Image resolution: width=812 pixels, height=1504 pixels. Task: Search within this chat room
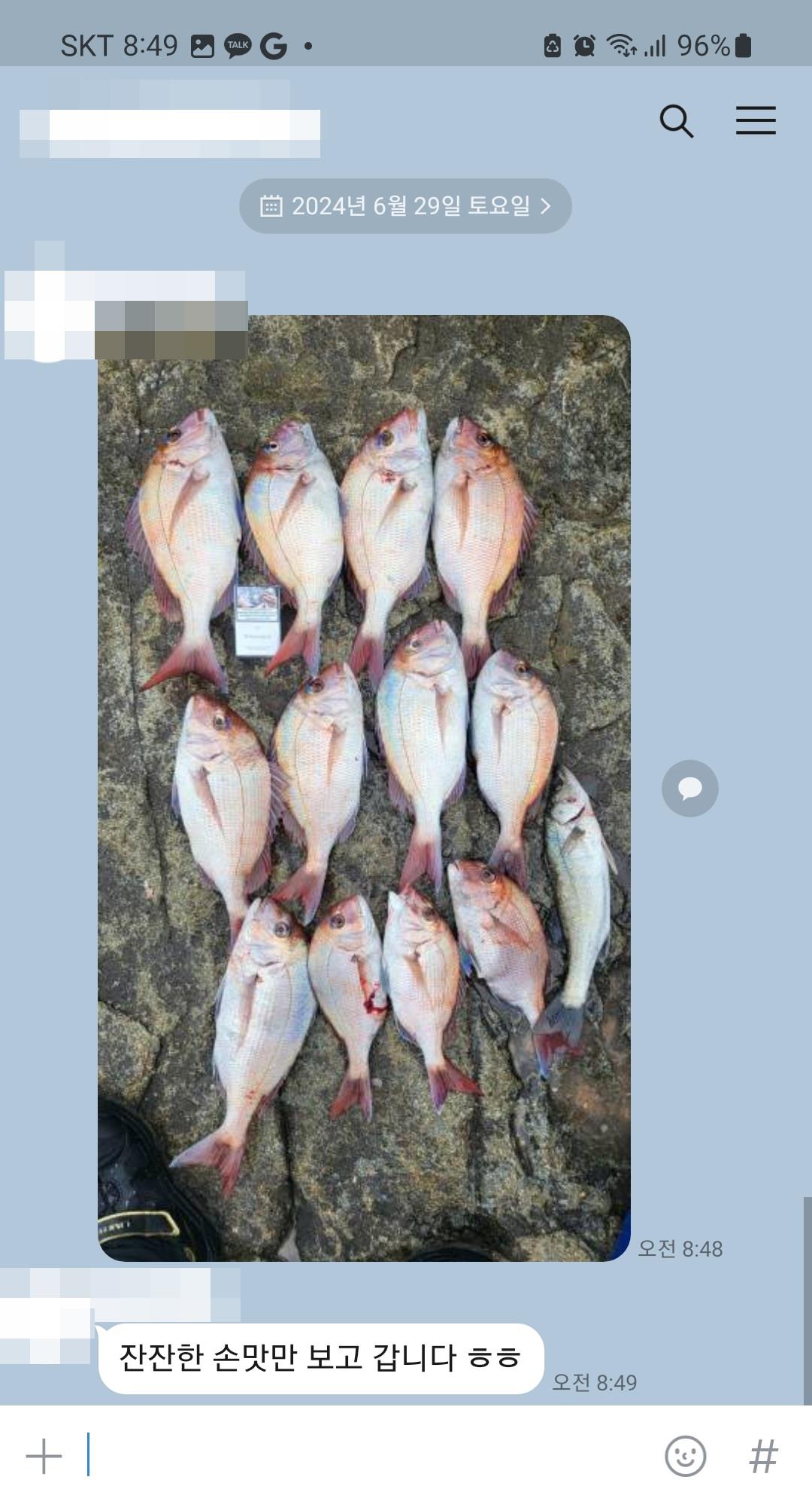pyautogui.click(x=676, y=121)
